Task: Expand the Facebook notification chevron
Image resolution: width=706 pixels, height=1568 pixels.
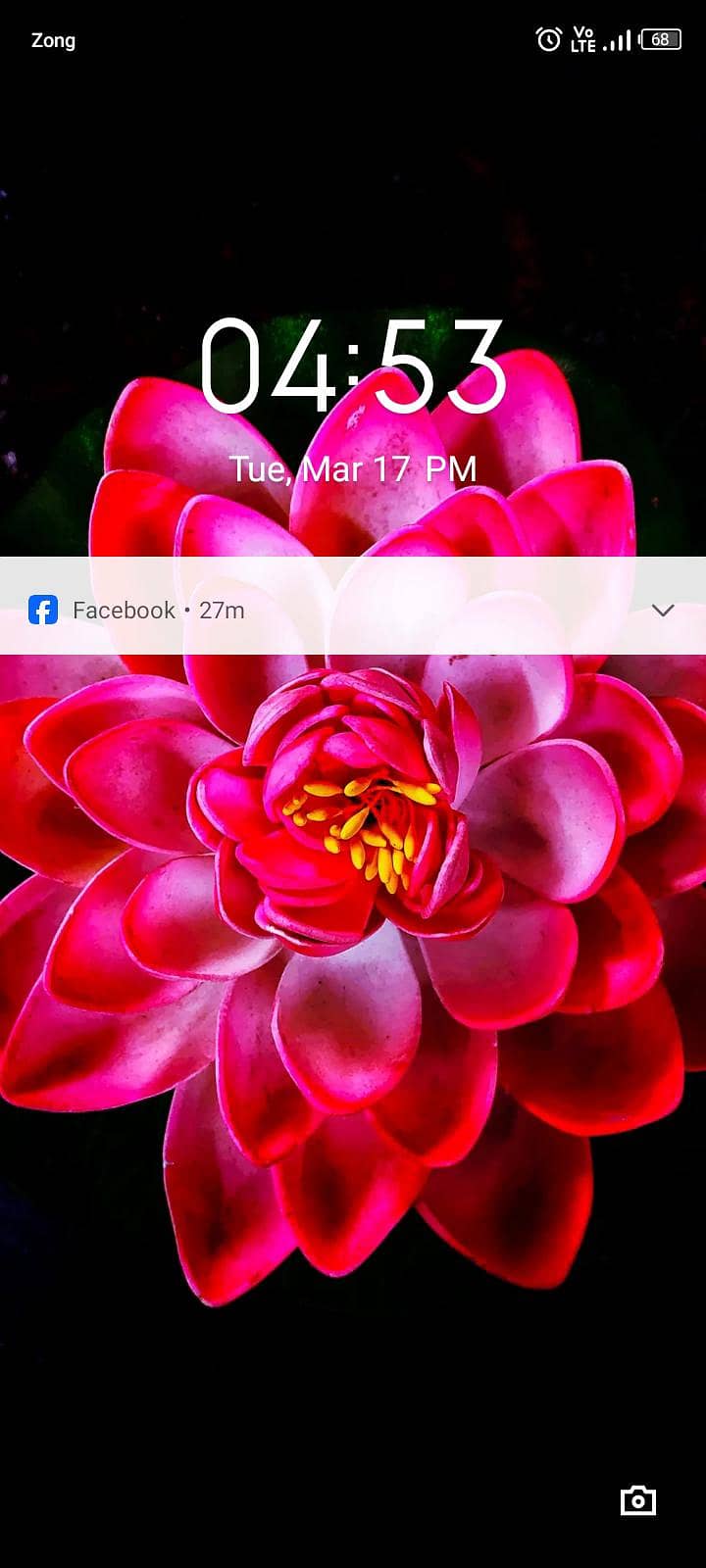Action: click(x=663, y=610)
